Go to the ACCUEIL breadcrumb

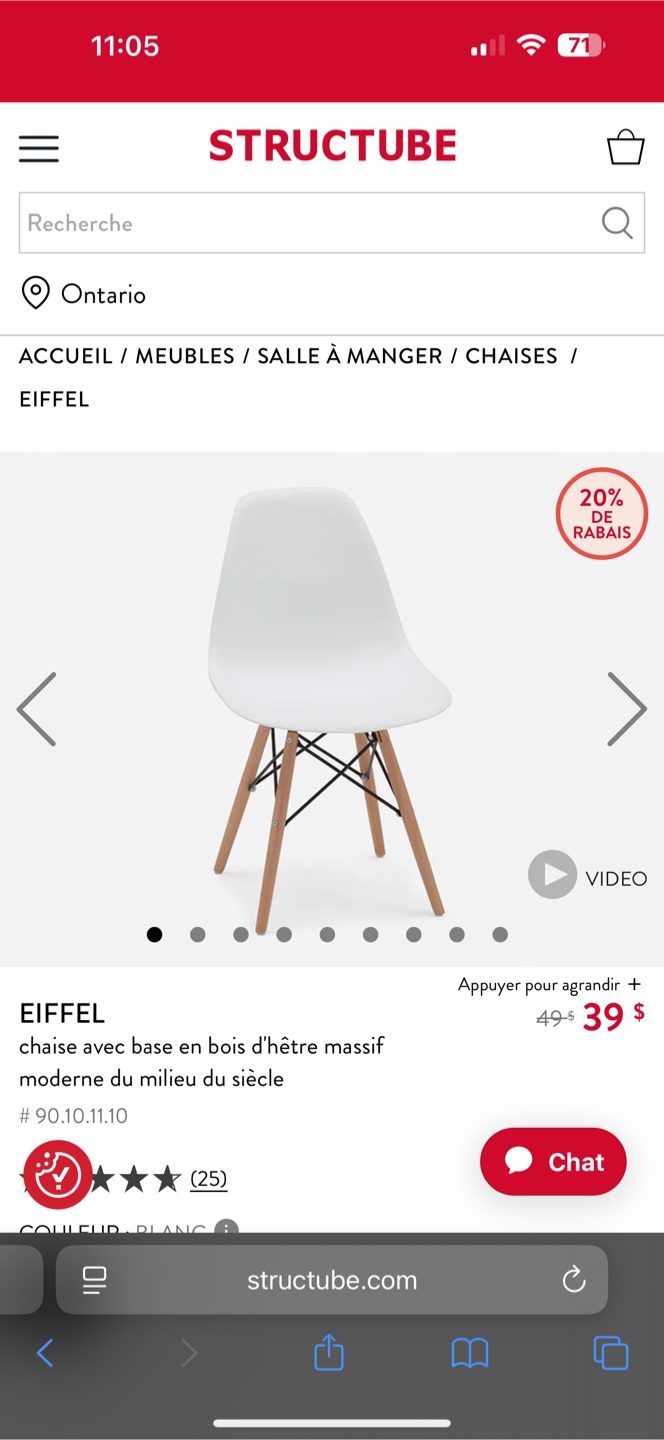pos(65,356)
